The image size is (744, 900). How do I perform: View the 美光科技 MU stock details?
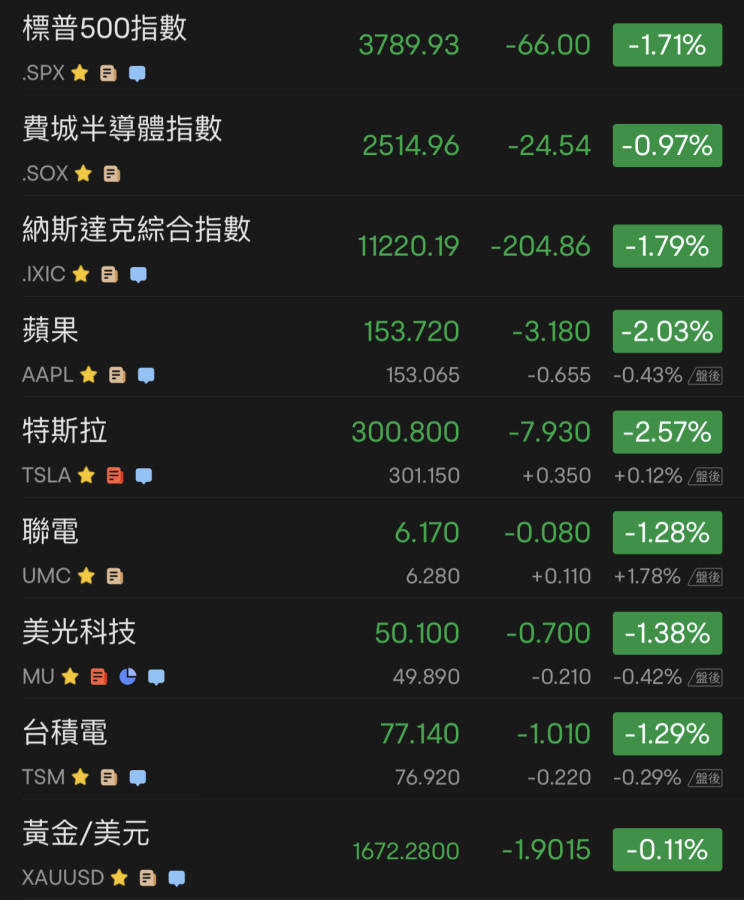pos(79,633)
